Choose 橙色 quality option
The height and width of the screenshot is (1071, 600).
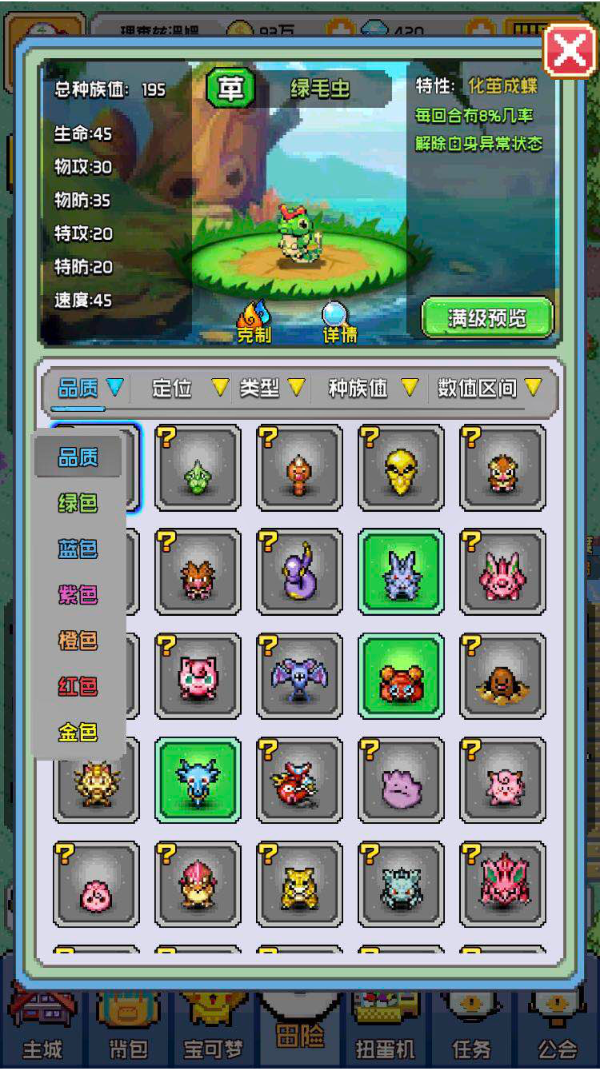click(x=78, y=640)
